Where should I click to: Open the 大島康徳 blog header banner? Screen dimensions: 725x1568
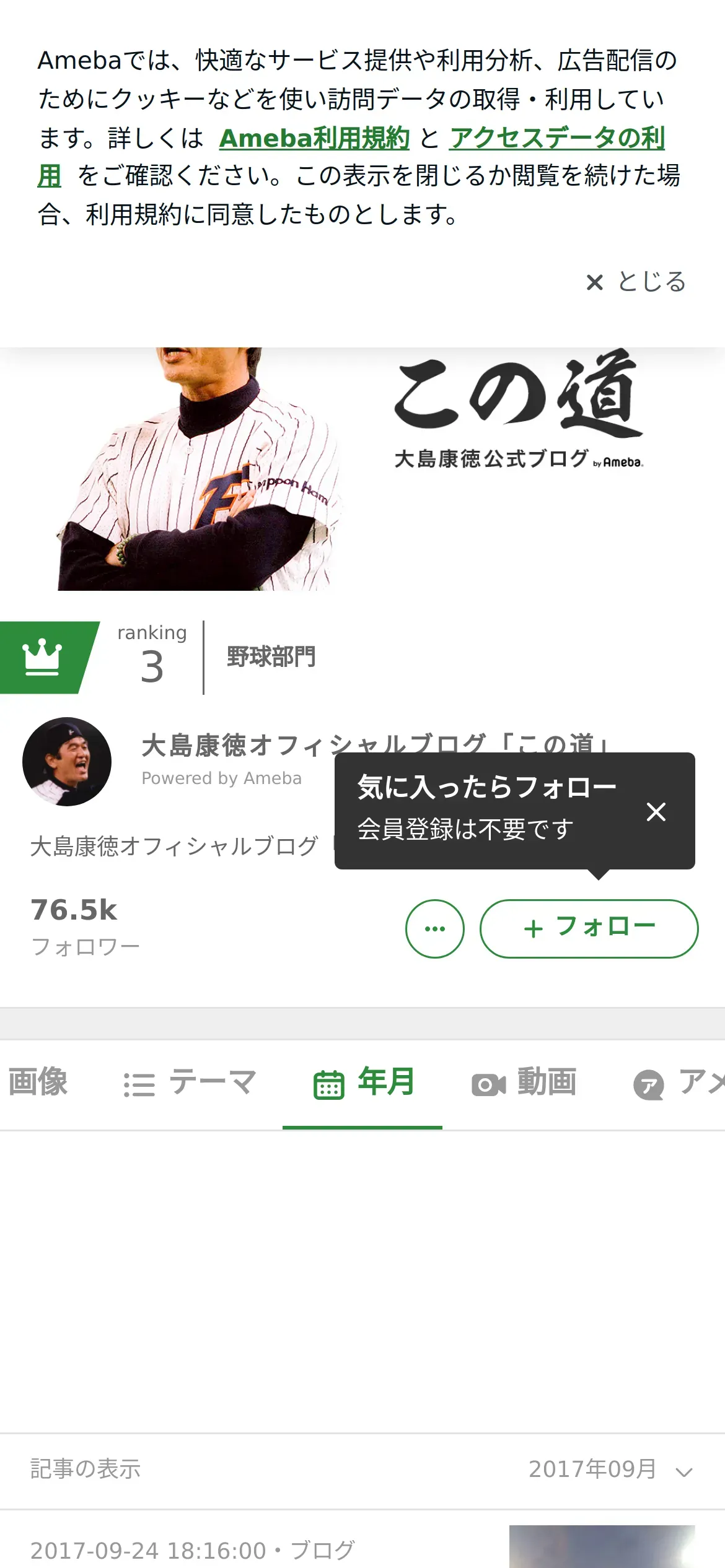point(362,469)
